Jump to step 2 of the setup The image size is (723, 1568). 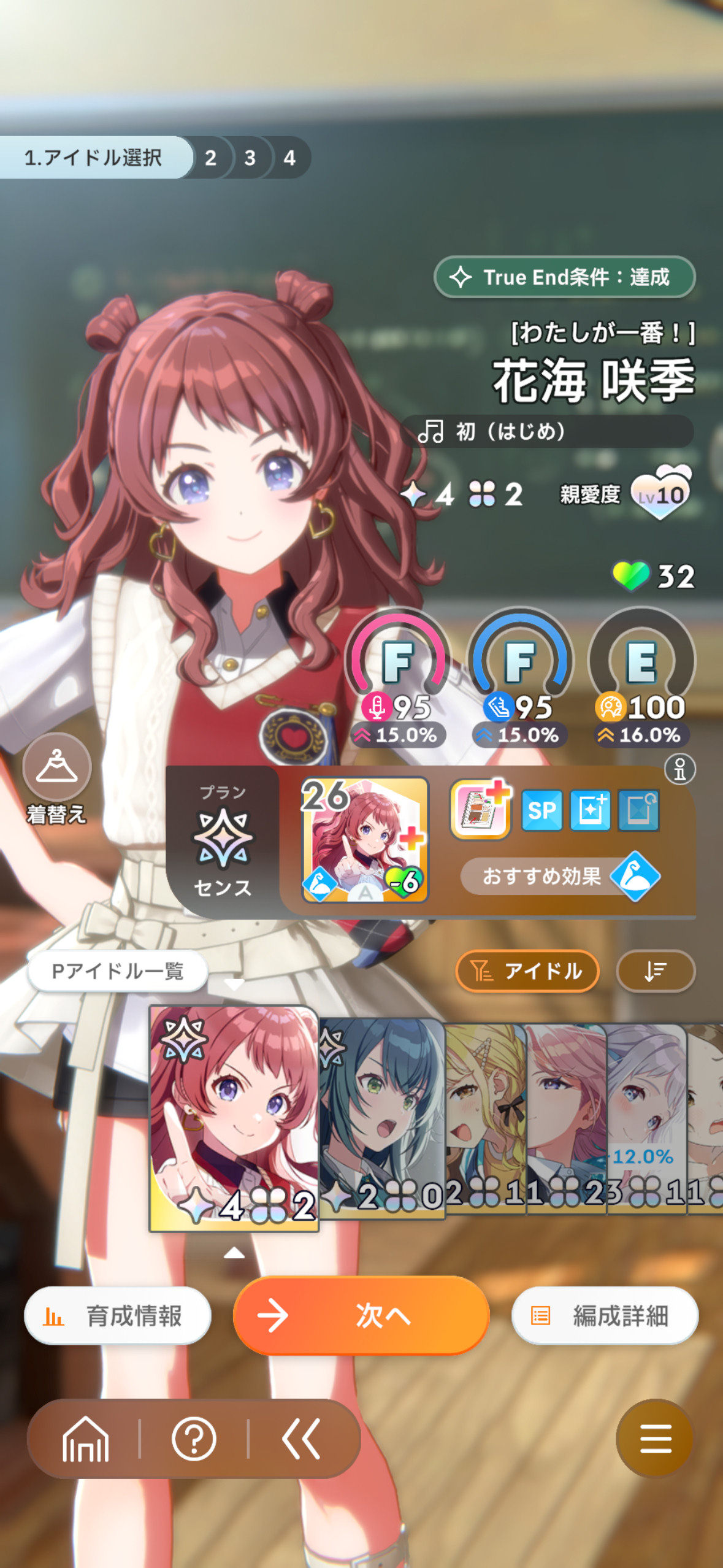(x=211, y=158)
